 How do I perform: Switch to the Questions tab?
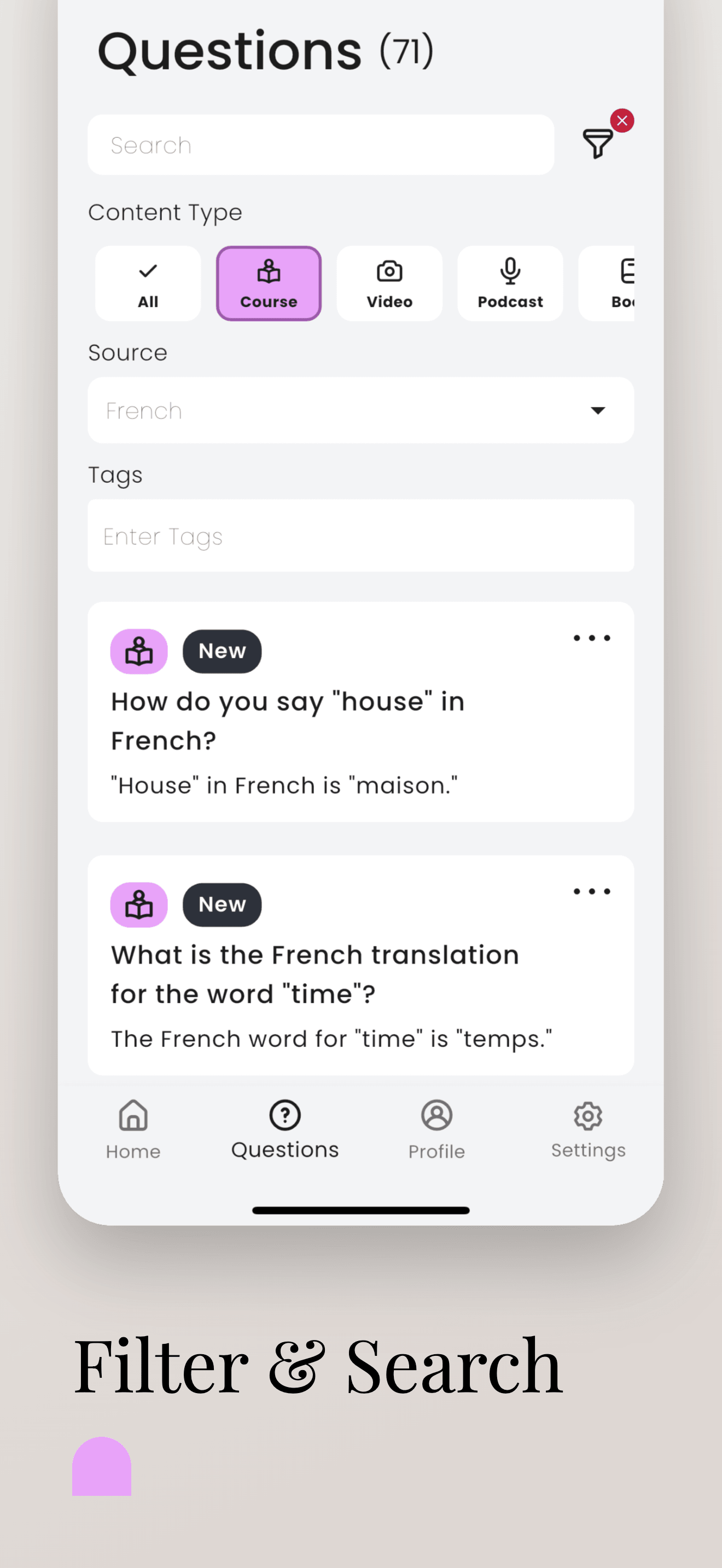pyautogui.click(x=284, y=1126)
